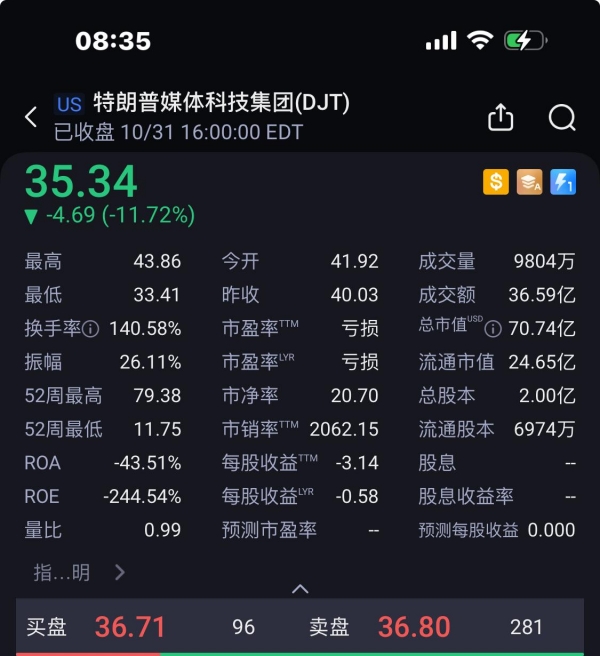The image size is (600, 656).
Task: Tap the blue lightning badge icon
Action: tap(563, 182)
